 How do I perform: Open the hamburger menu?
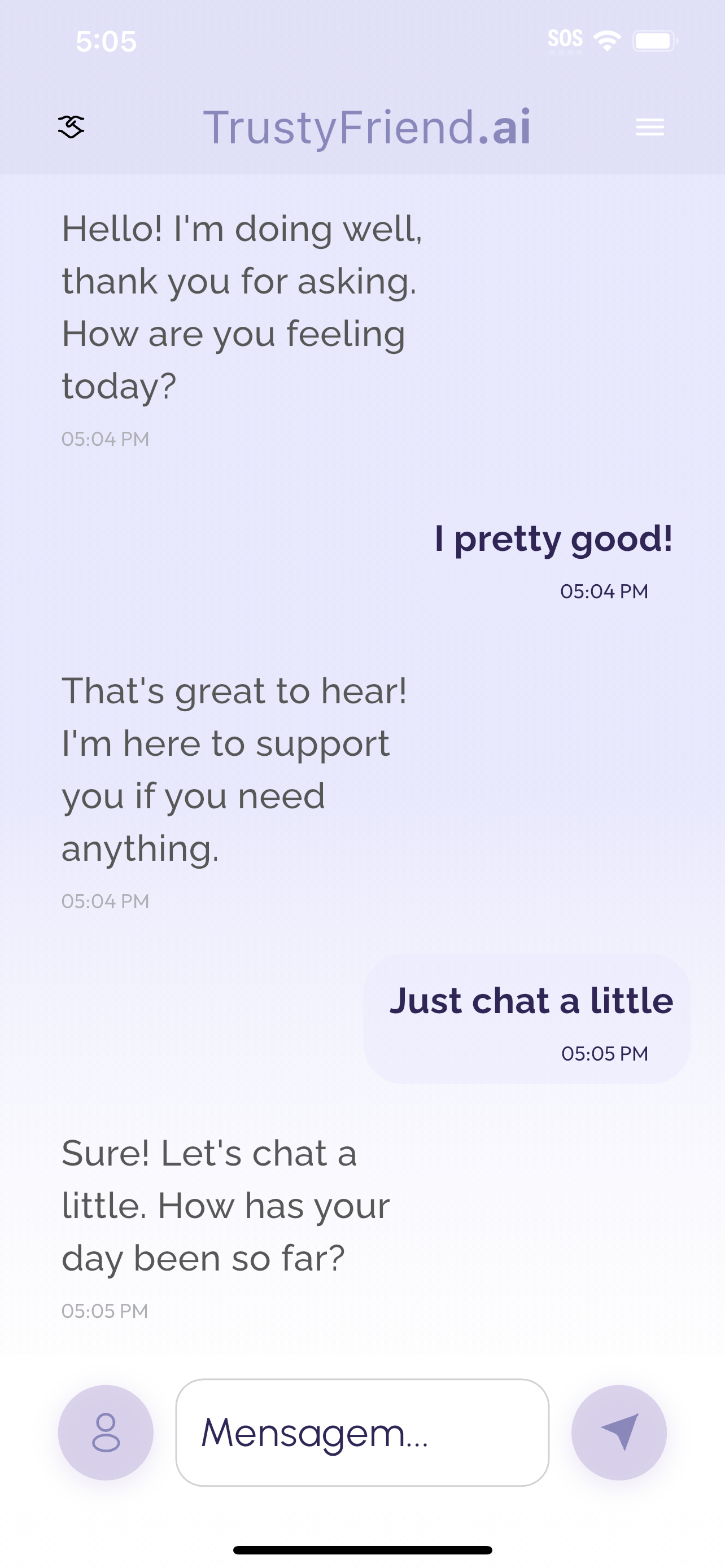coord(649,127)
